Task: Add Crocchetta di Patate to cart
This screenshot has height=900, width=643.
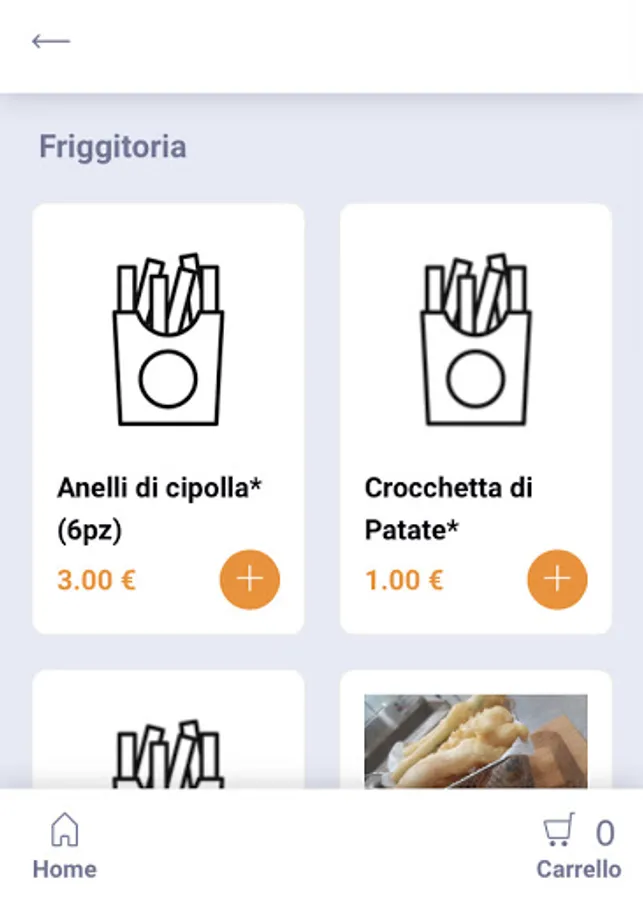Action: [x=556, y=580]
